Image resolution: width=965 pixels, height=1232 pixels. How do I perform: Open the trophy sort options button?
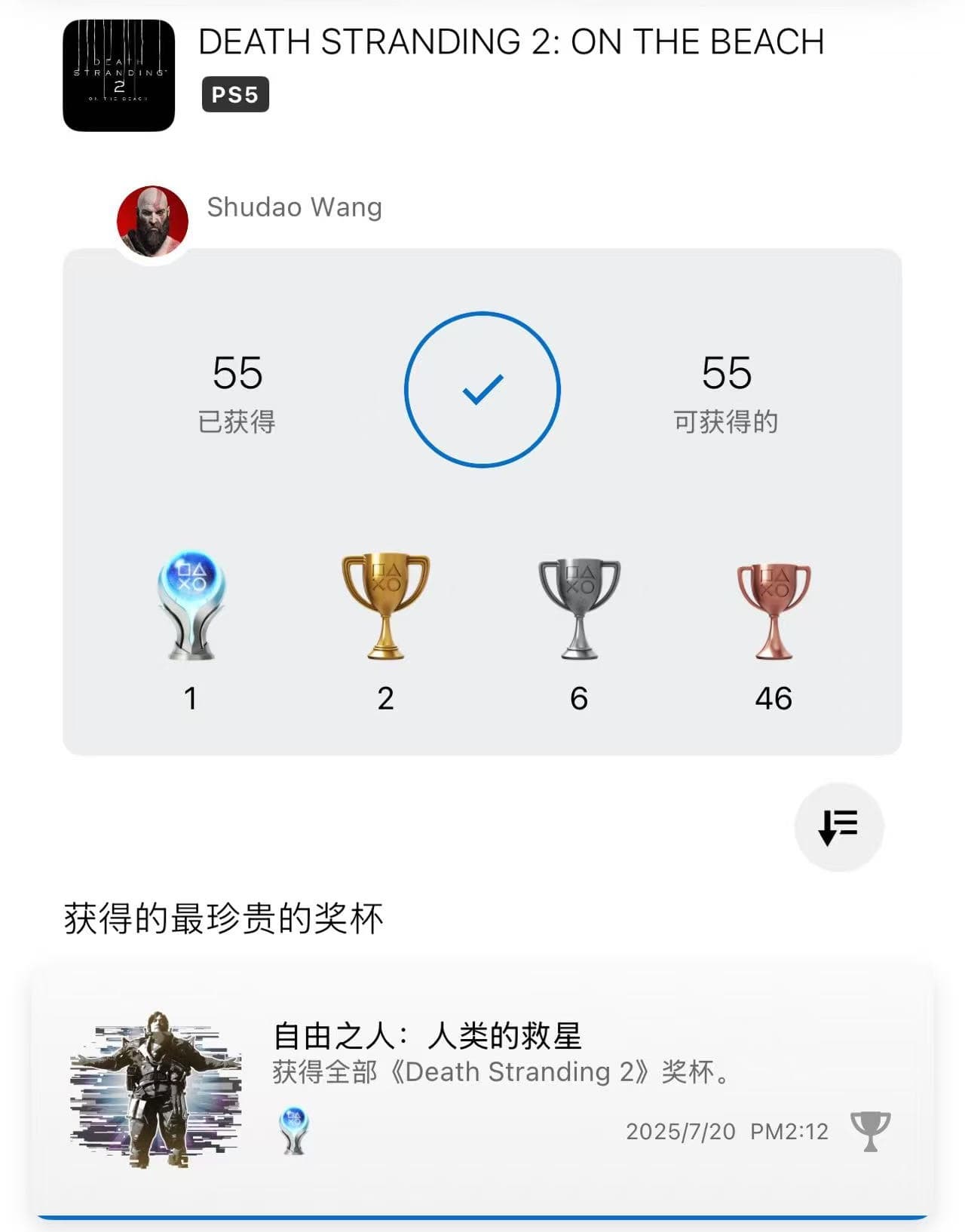pos(838,827)
